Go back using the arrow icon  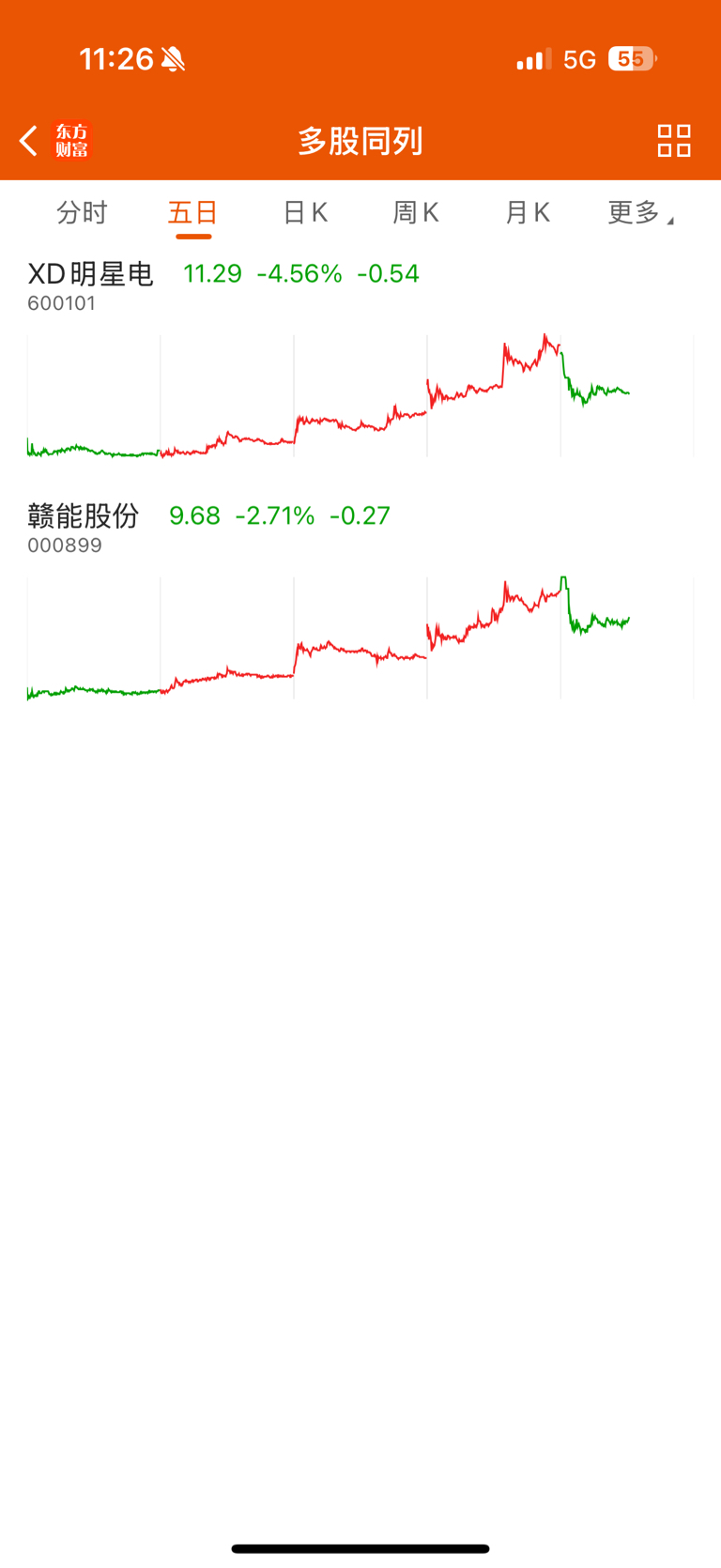[29, 141]
